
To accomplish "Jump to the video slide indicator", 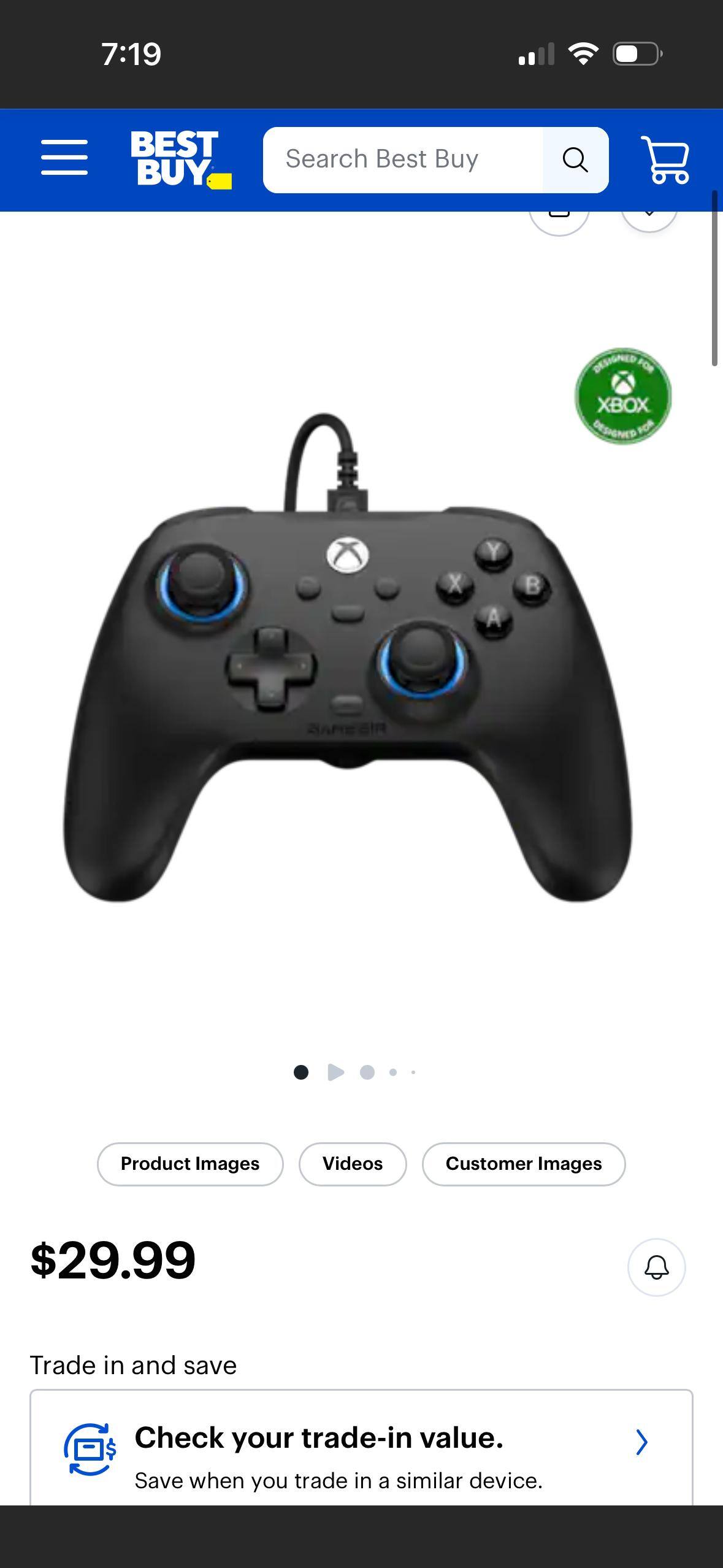I will coord(335,1072).
